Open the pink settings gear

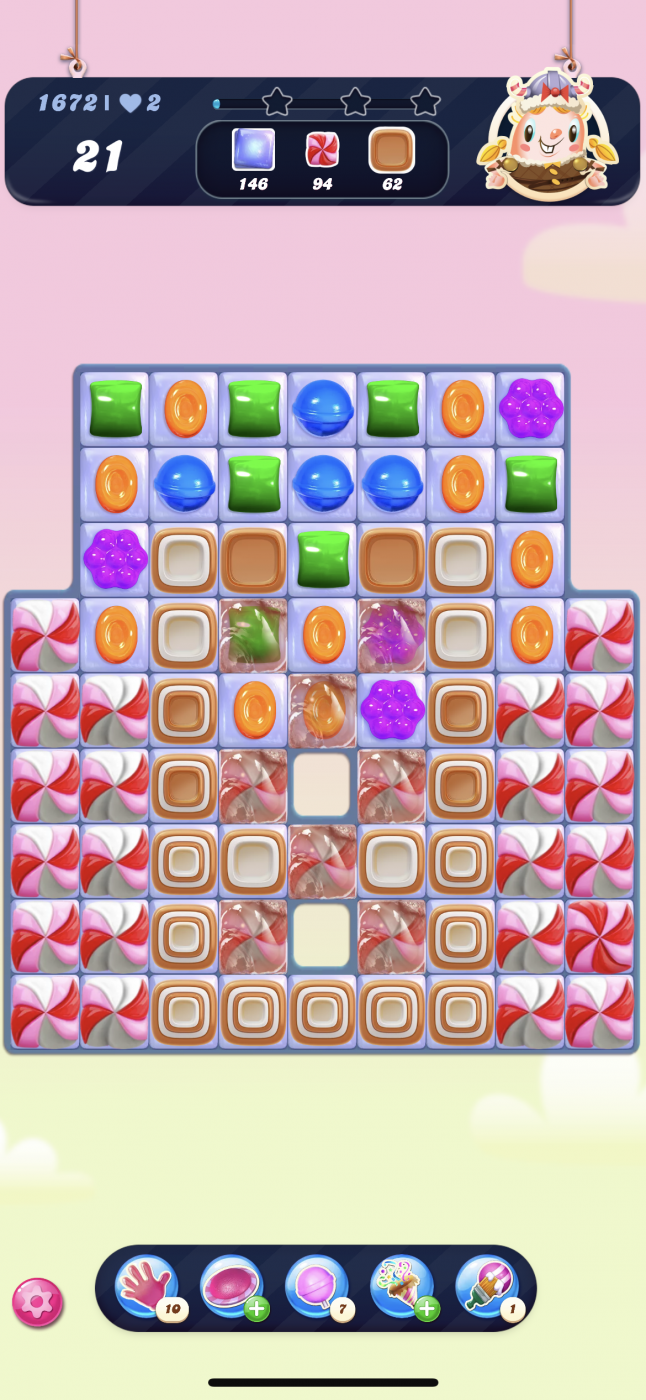(x=37, y=1302)
